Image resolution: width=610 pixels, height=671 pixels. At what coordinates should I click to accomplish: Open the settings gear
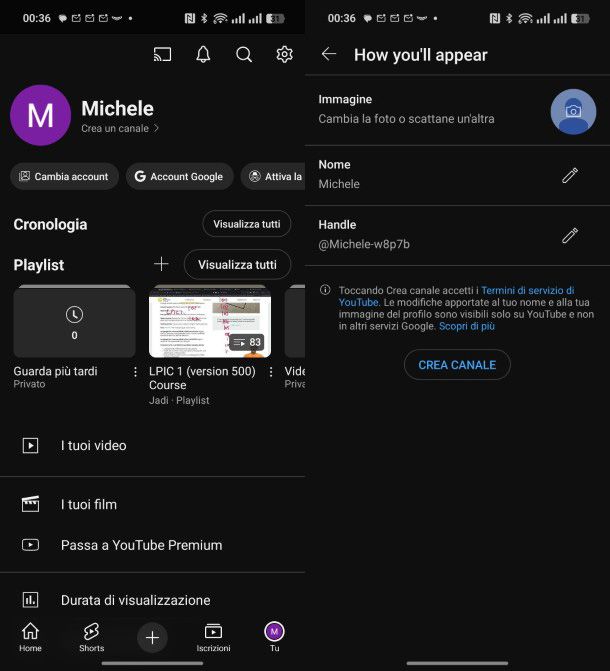click(284, 54)
